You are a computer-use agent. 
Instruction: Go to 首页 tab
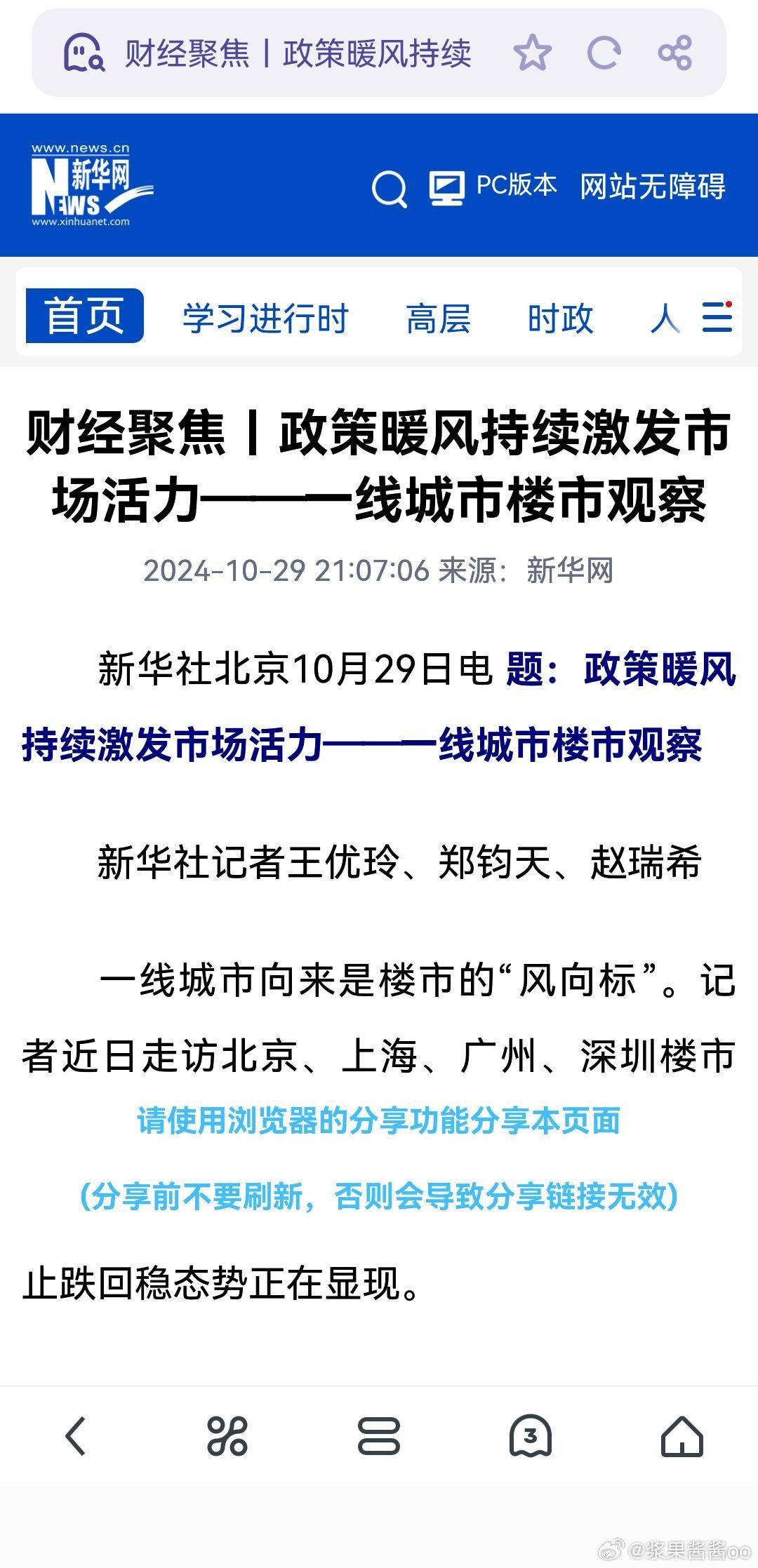pos(85,316)
